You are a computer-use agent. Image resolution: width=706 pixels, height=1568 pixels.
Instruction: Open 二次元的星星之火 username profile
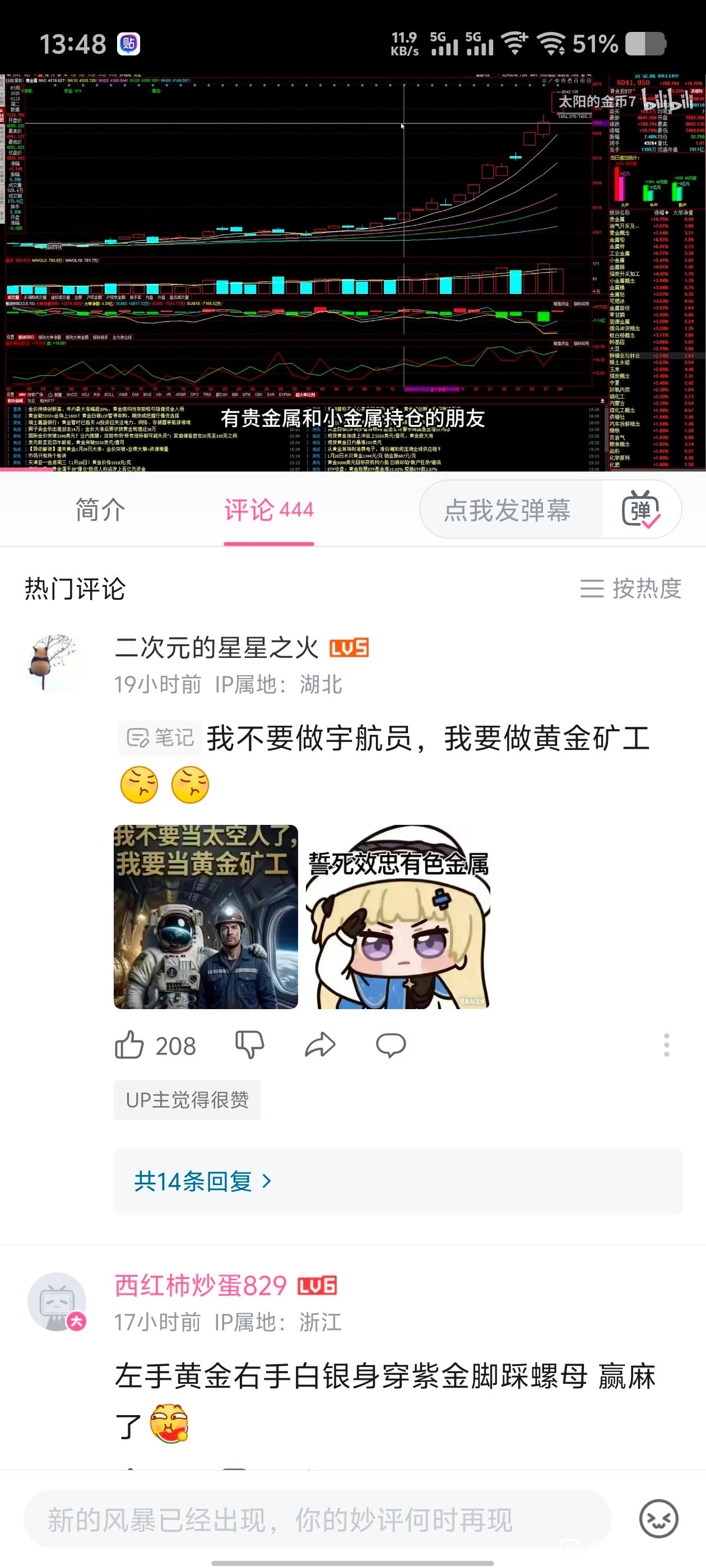click(217, 648)
